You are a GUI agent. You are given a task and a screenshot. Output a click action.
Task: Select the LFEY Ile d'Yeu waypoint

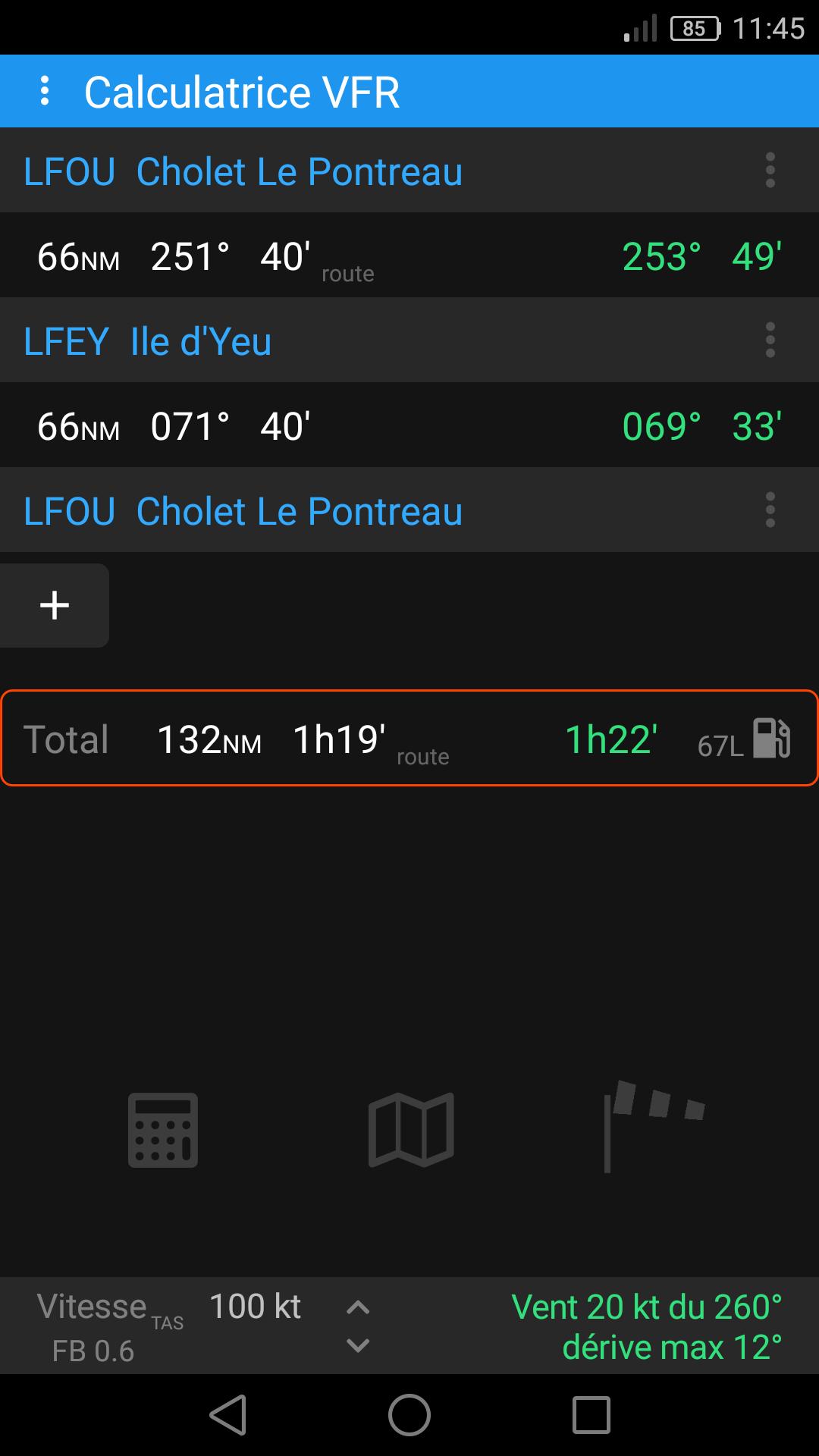point(148,341)
